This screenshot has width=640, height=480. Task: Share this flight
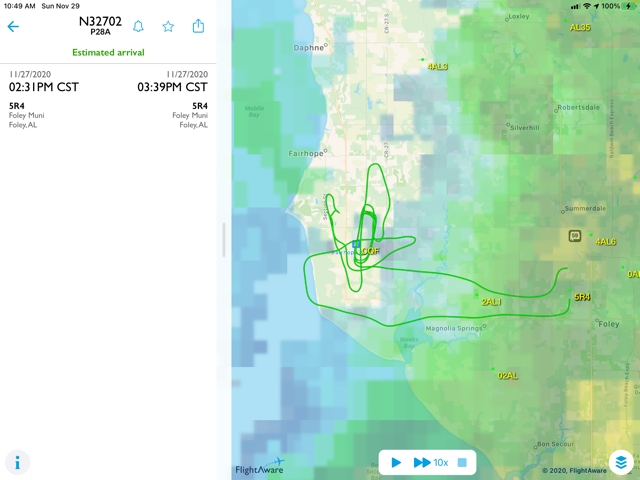198,27
